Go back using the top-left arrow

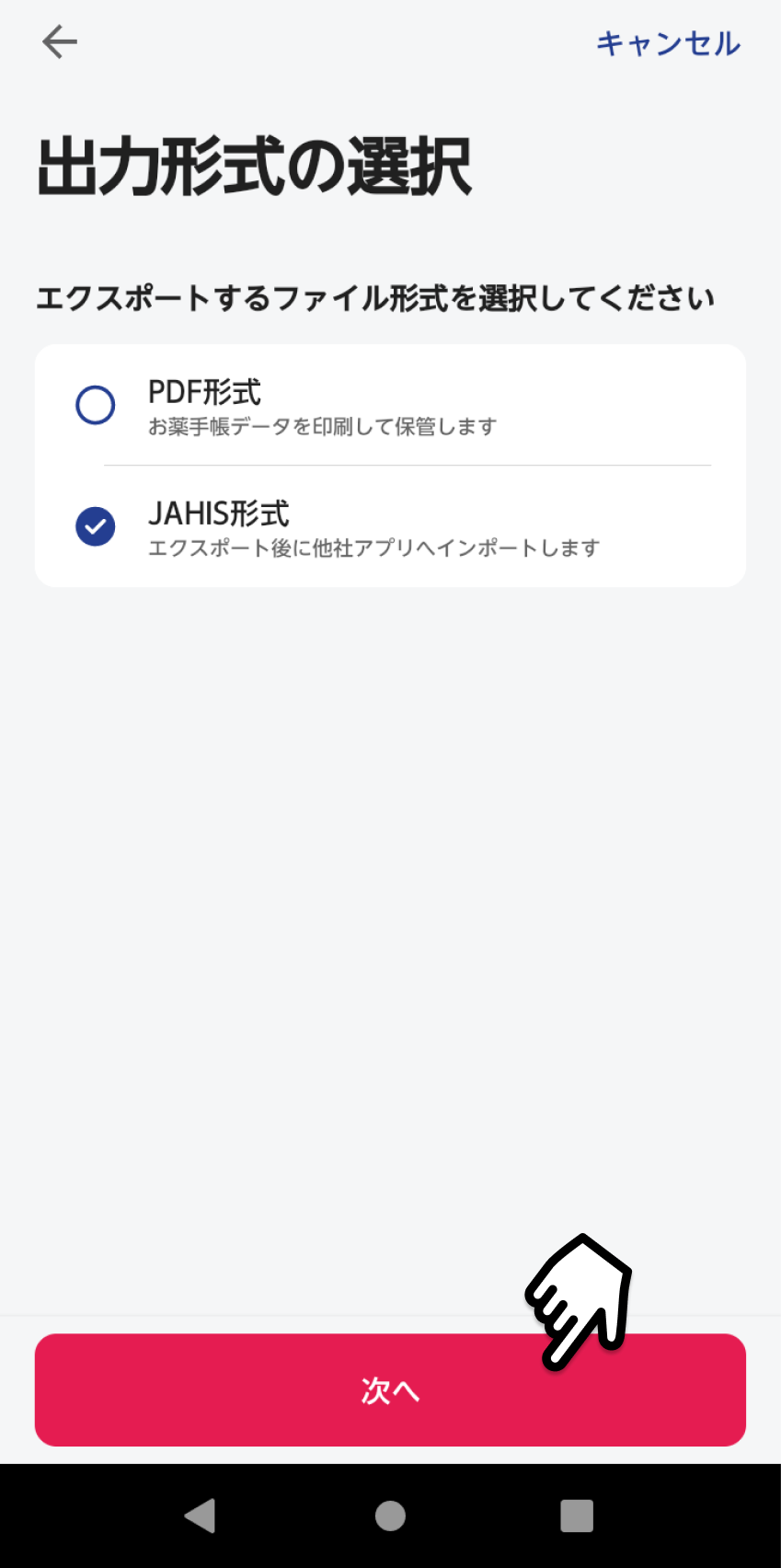pyautogui.click(x=60, y=42)
